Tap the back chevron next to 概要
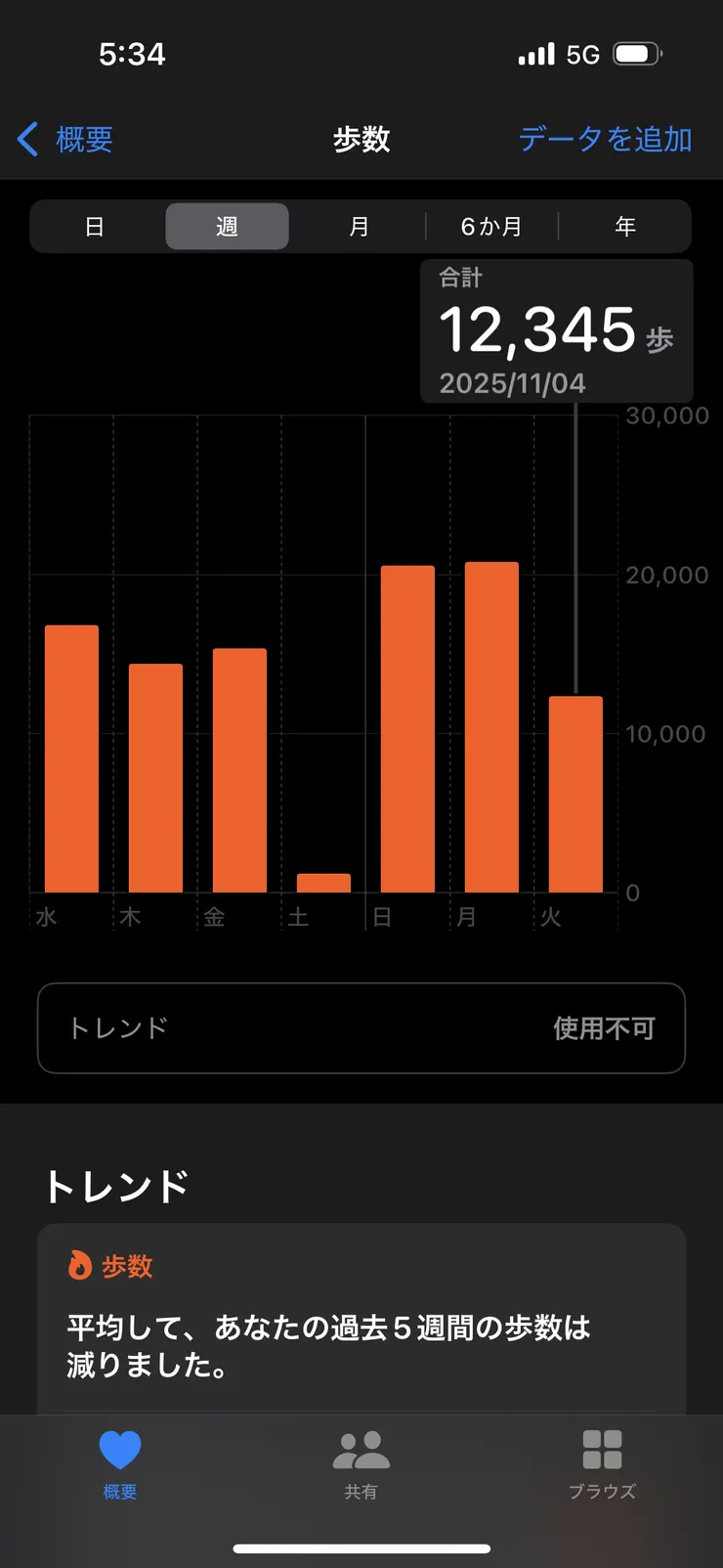This screenshot has height=1568, width=723. pyautogui.click(x=26, y=140)
